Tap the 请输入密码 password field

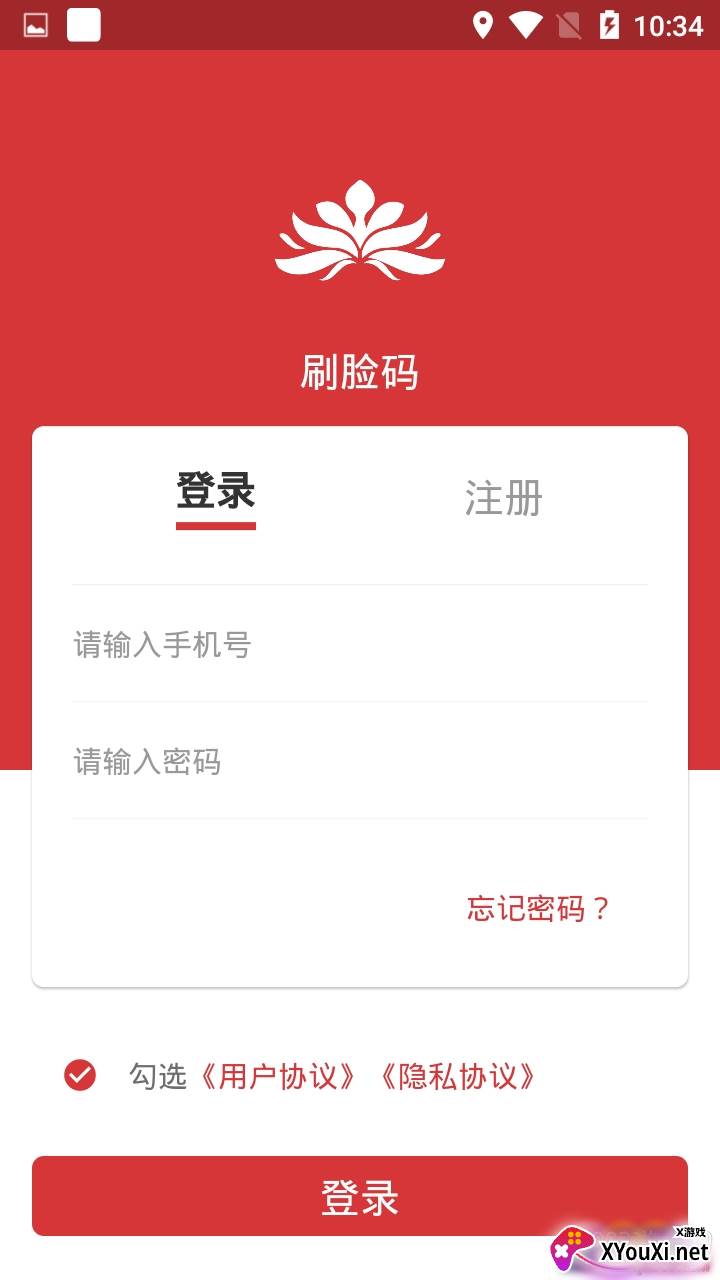360,762
